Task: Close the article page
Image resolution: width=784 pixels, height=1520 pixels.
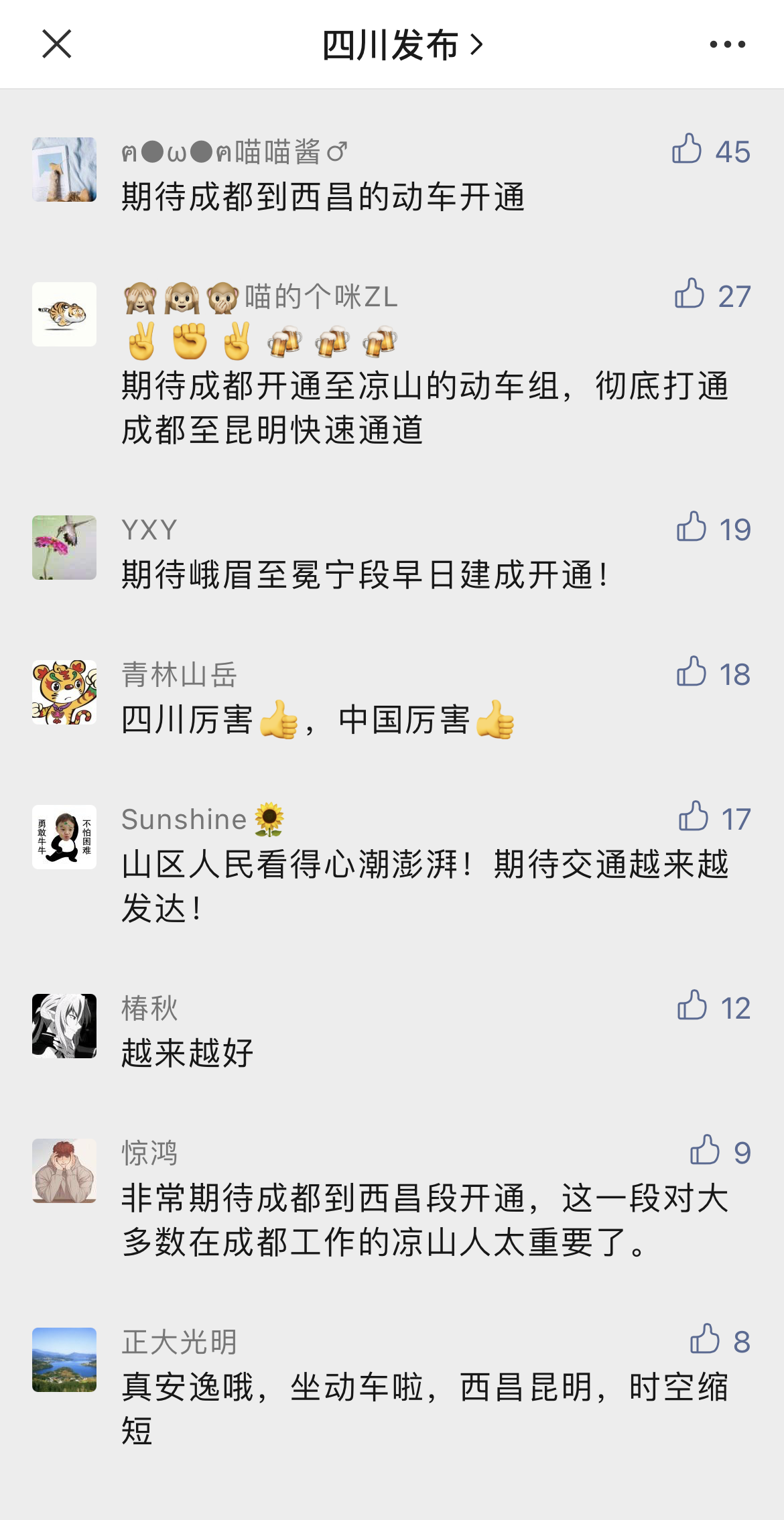Action: point(56,44)
